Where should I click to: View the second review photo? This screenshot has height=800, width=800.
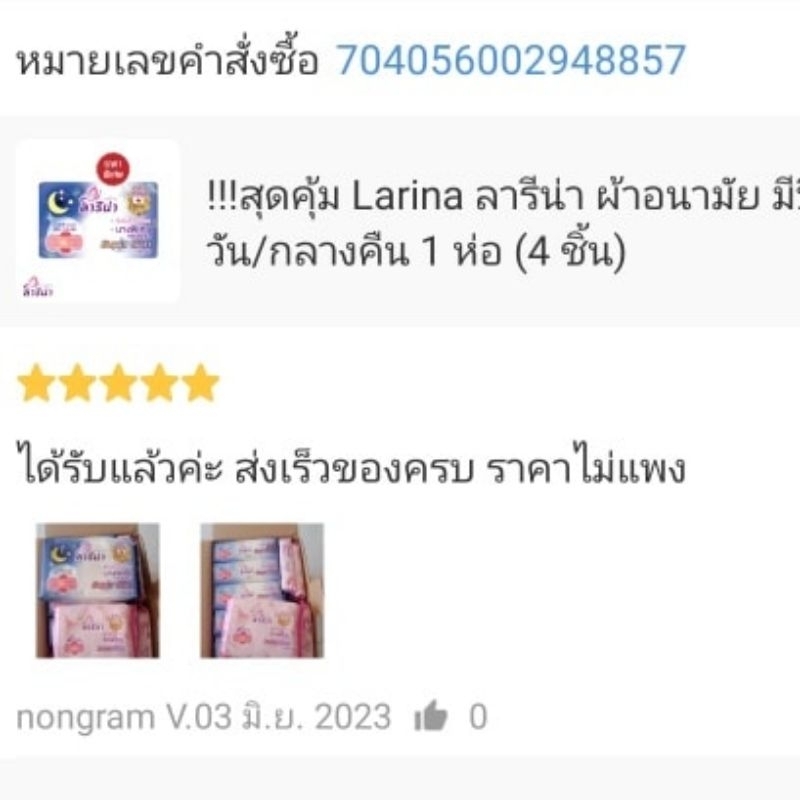(x=262, y=590)
